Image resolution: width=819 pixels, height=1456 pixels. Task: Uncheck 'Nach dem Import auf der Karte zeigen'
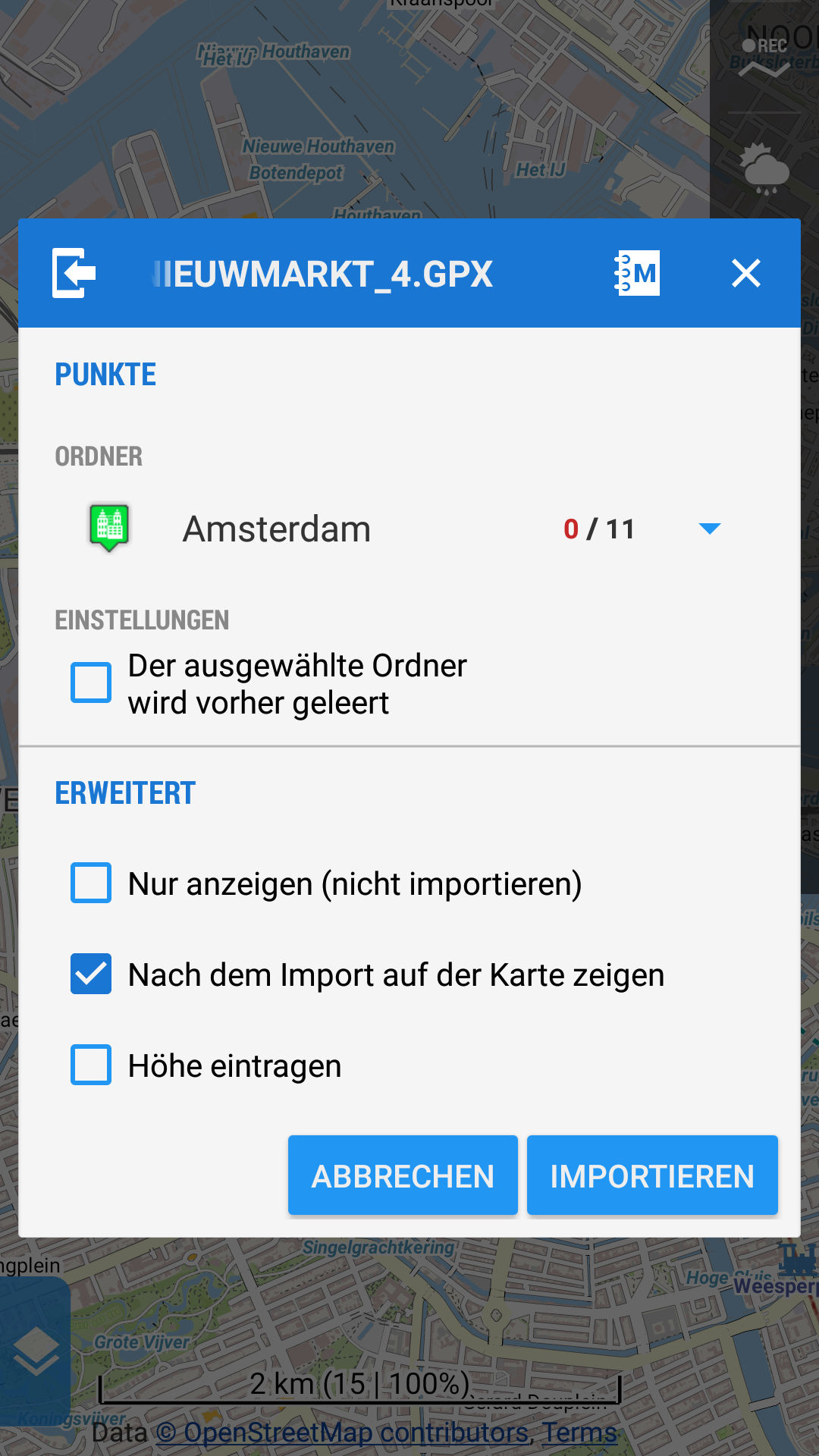tap(91, 974)
